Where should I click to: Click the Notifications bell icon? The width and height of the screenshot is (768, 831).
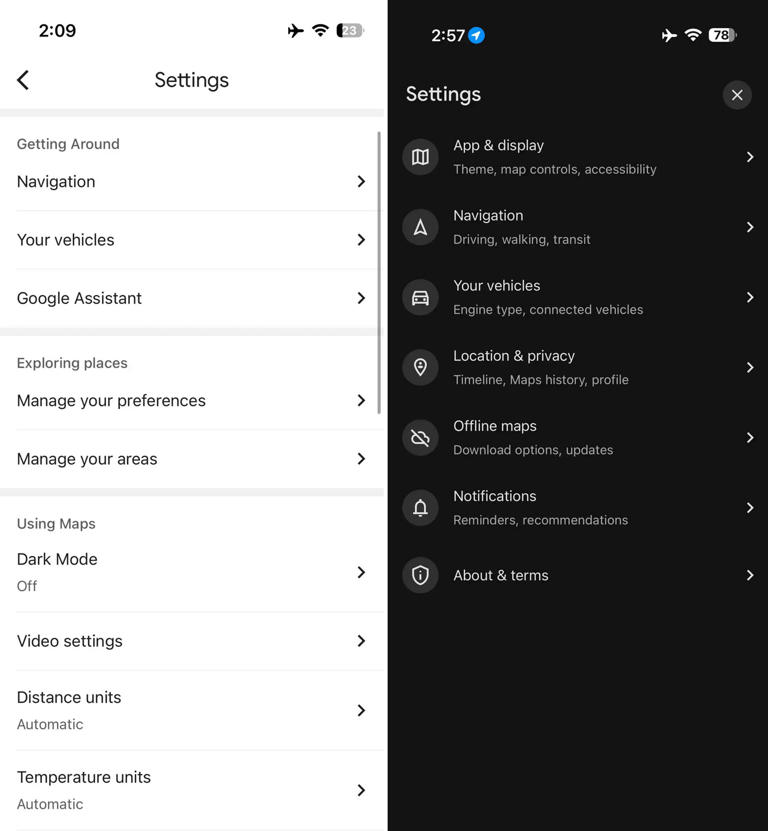coord(419,507)
